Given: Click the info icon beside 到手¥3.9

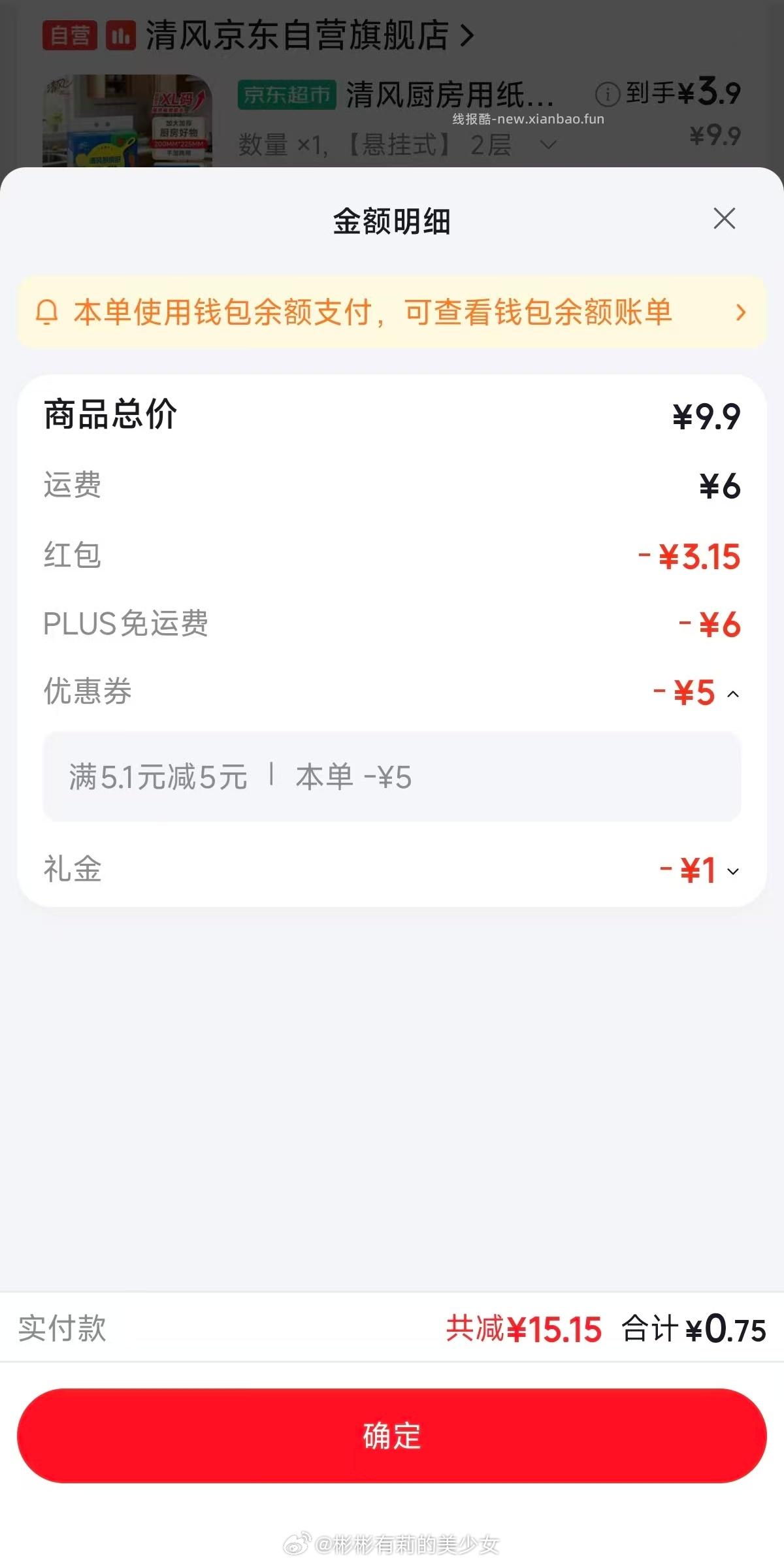Looking at the screenshot, I should pos(608,93).
